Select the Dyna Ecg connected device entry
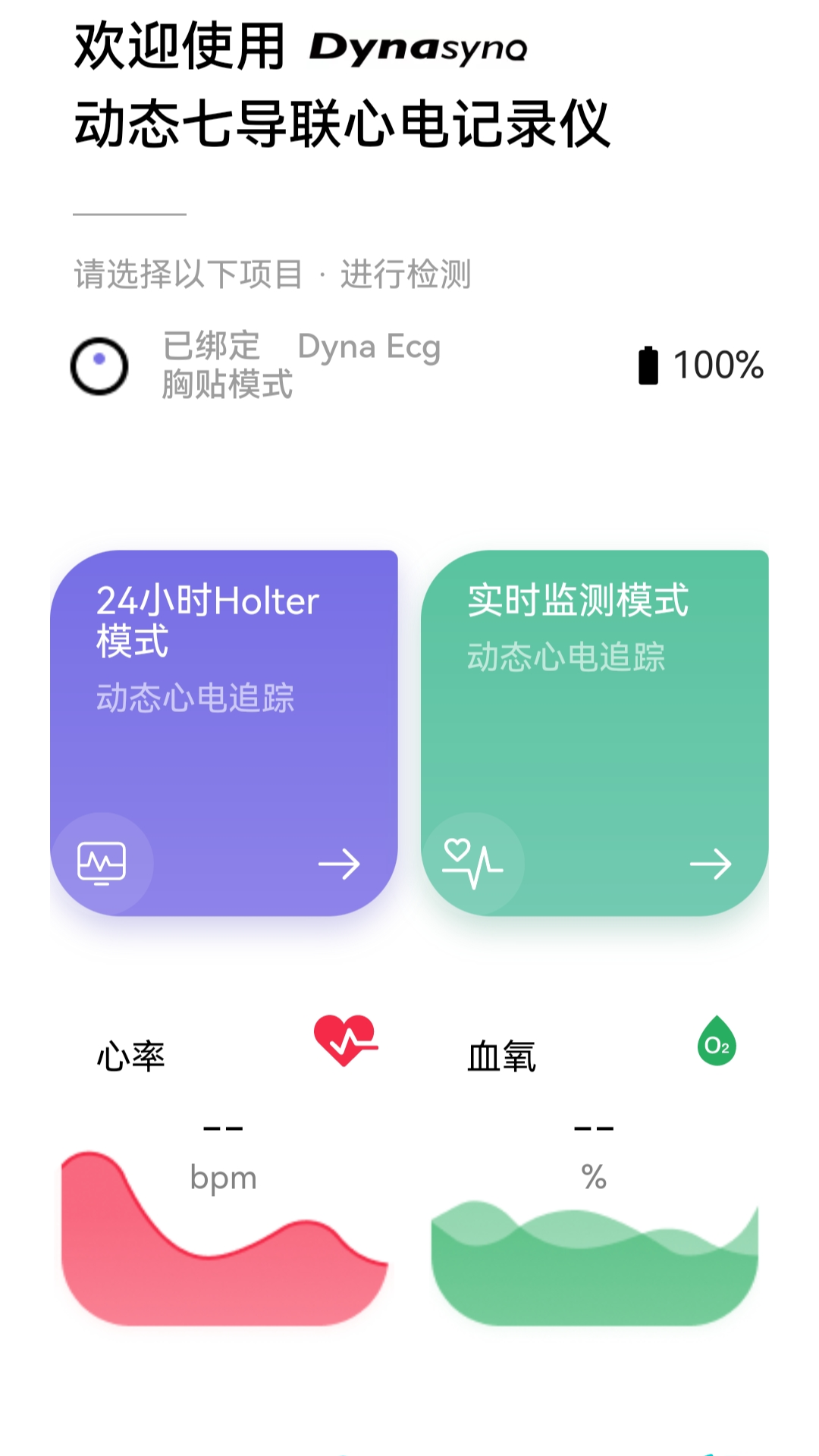The image size is (819, 1456). coord(369,348)
